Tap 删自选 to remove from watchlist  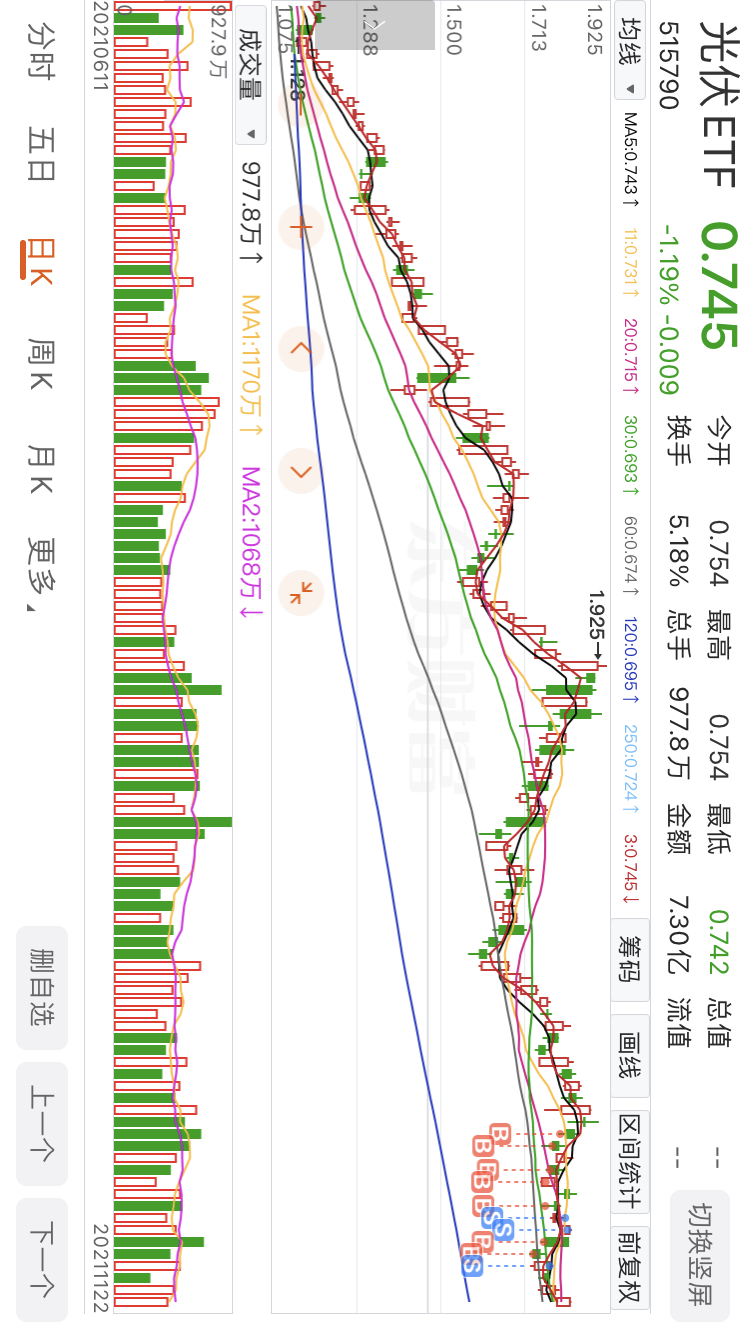point(42,987)
